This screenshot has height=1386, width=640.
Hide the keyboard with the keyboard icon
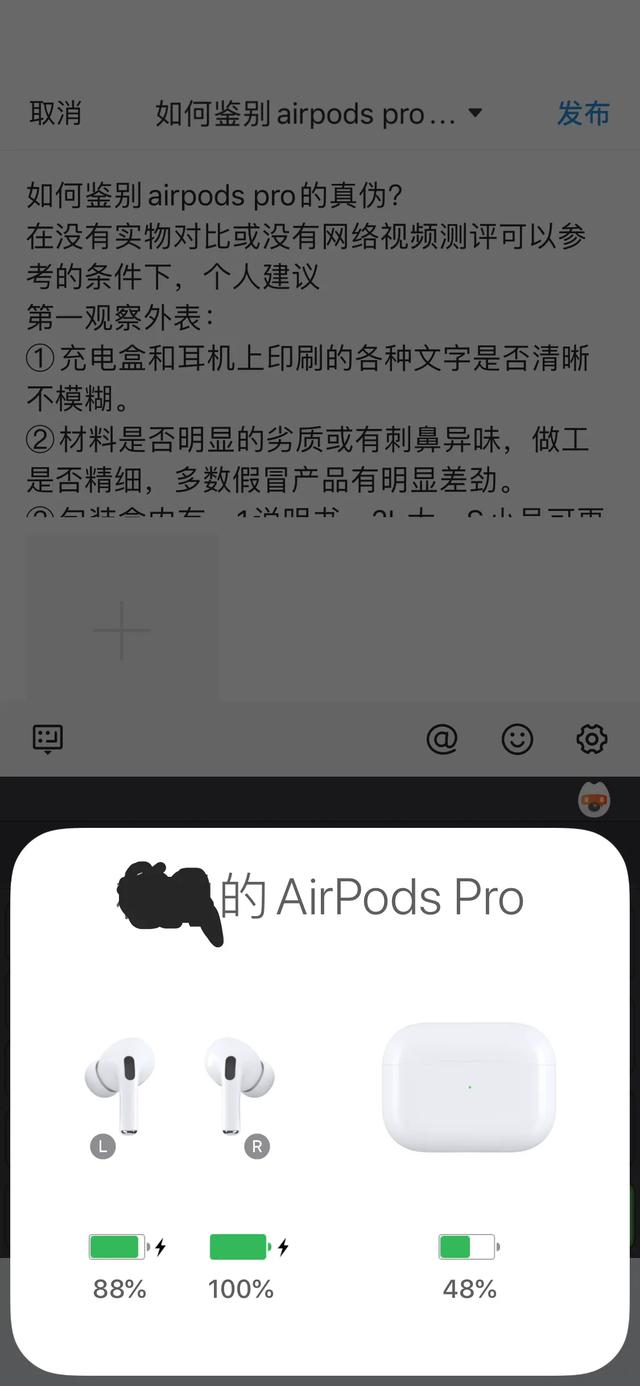[x=48, y=739]
